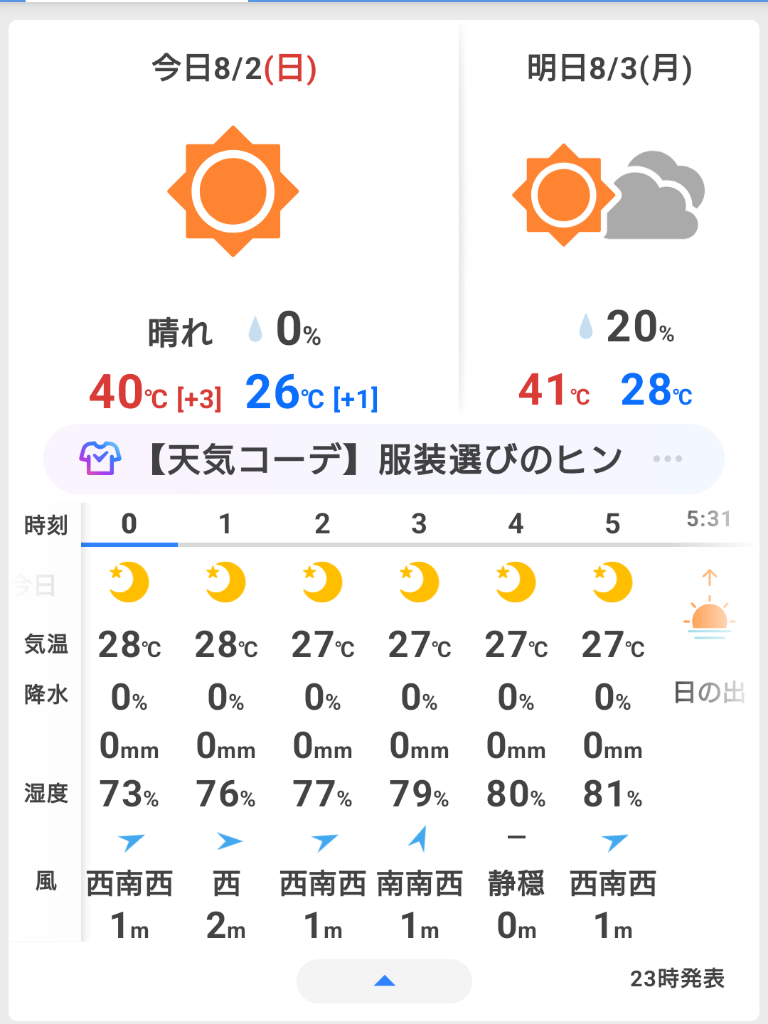
Task: Open today's 8/2 forecast card
Action: 234,222
